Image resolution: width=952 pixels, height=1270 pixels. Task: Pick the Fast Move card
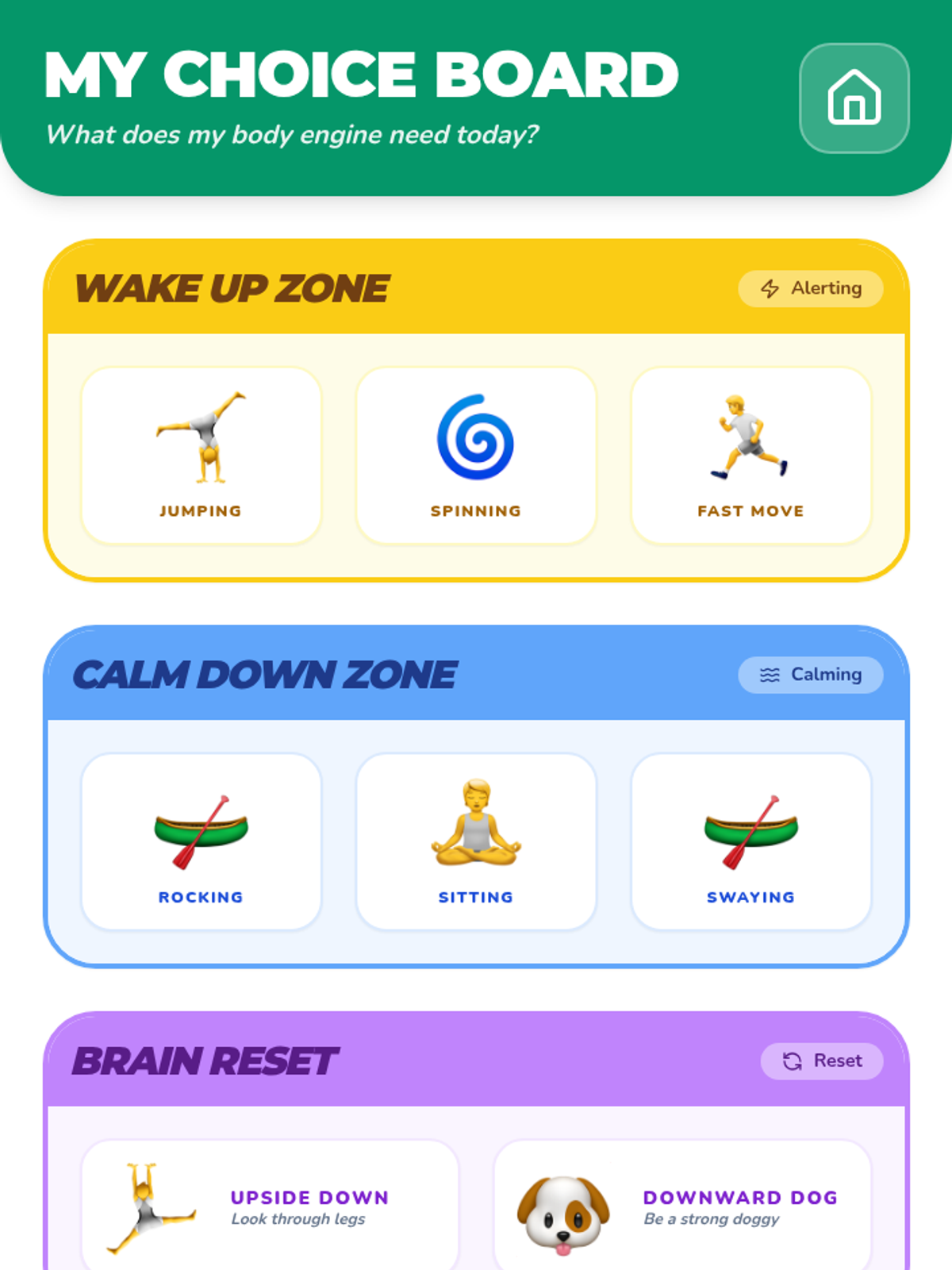(750, 456)
